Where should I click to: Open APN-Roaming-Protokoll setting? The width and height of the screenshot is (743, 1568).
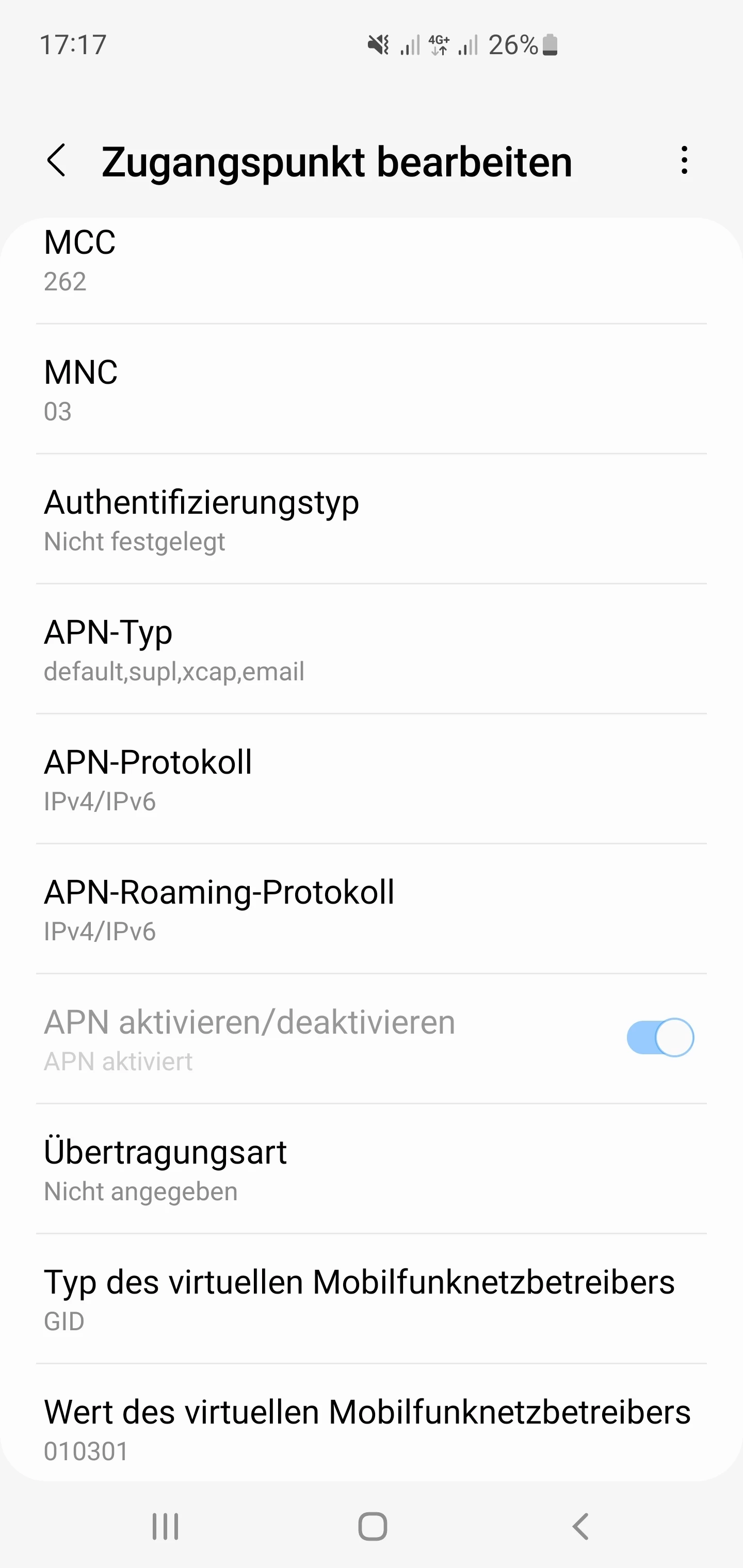(x=372, y=910)
